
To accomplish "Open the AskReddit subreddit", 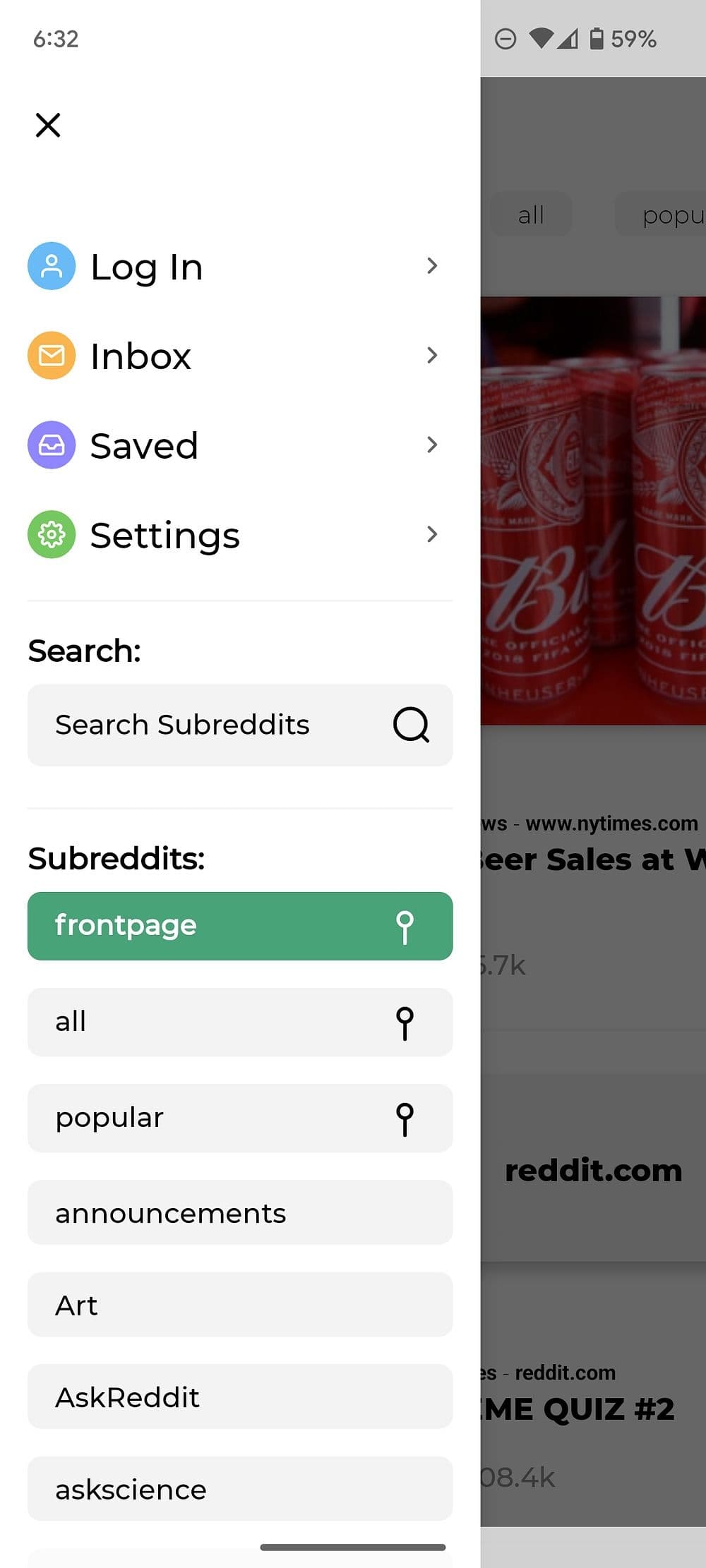I will point(240,1397).
